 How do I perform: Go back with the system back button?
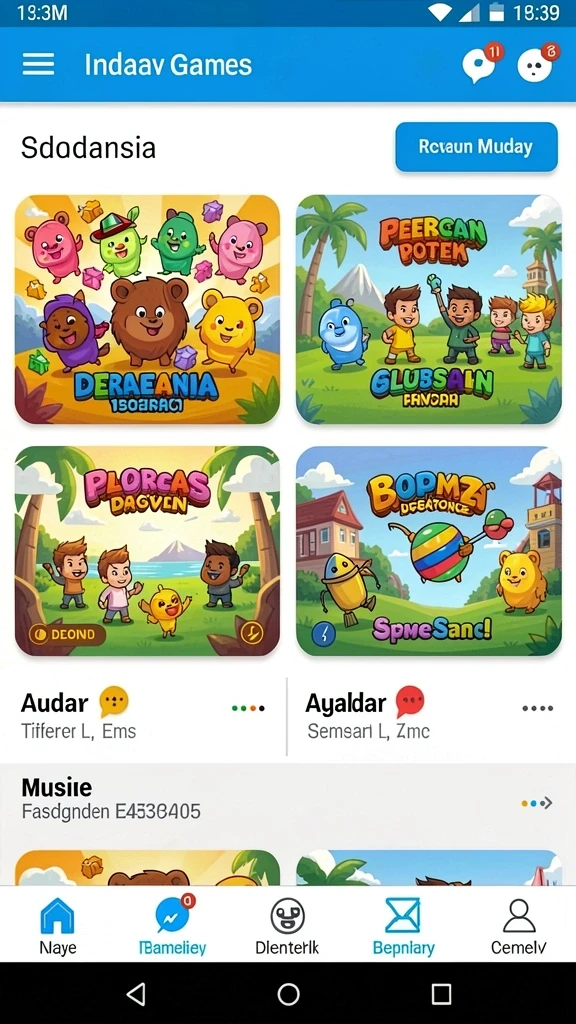click(x=135, y=994)
